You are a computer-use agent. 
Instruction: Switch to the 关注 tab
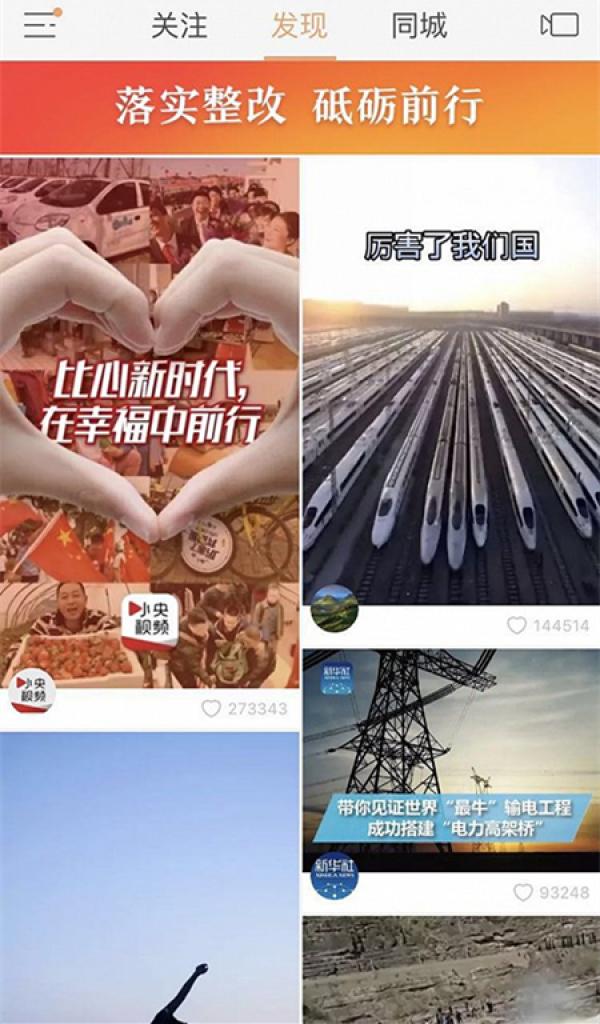pyautogui.click(x=180, y=26)
